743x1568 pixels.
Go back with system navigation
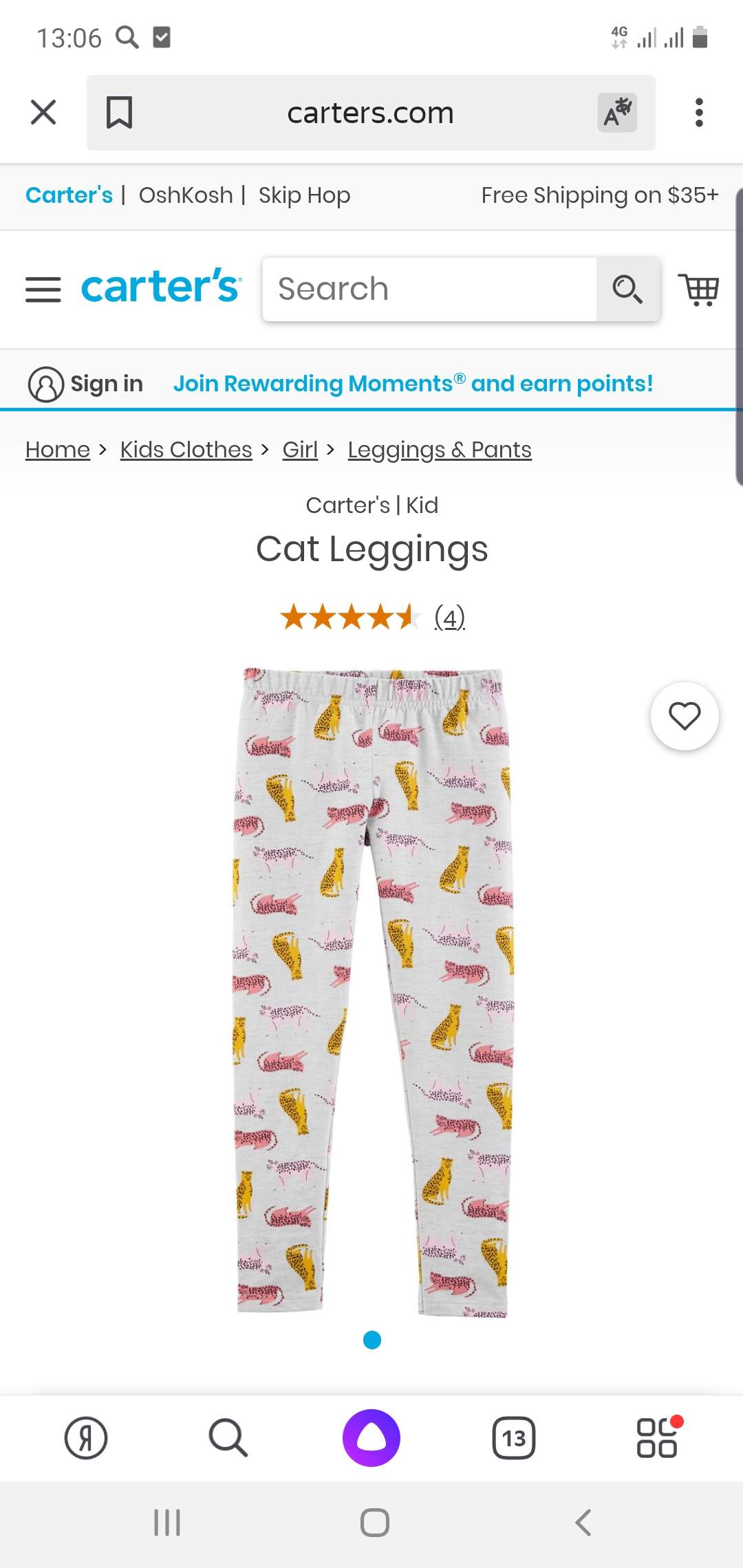(x=583, y=1523)
